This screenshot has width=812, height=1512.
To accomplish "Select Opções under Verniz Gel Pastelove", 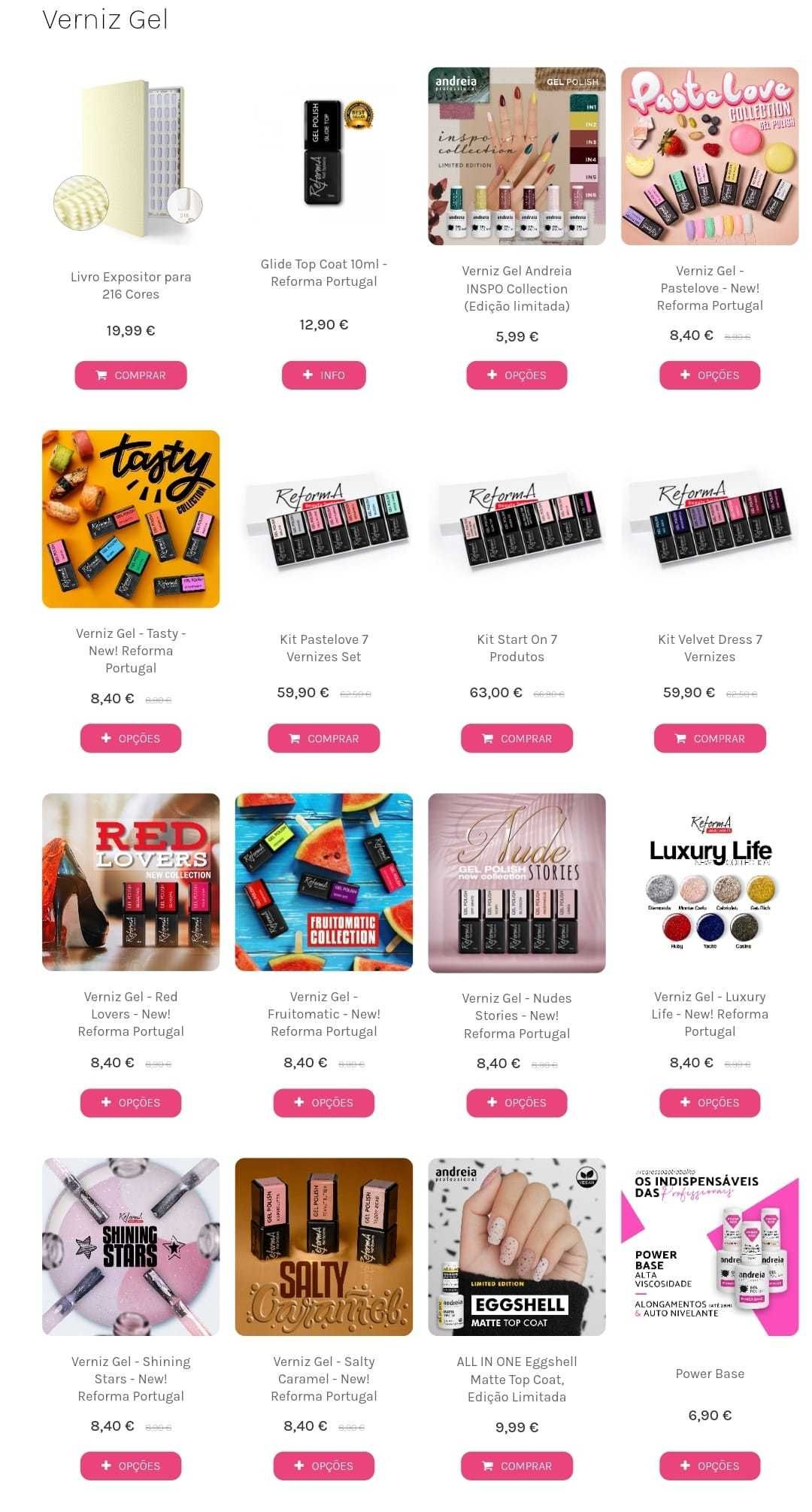I will [x=709, y=375].
